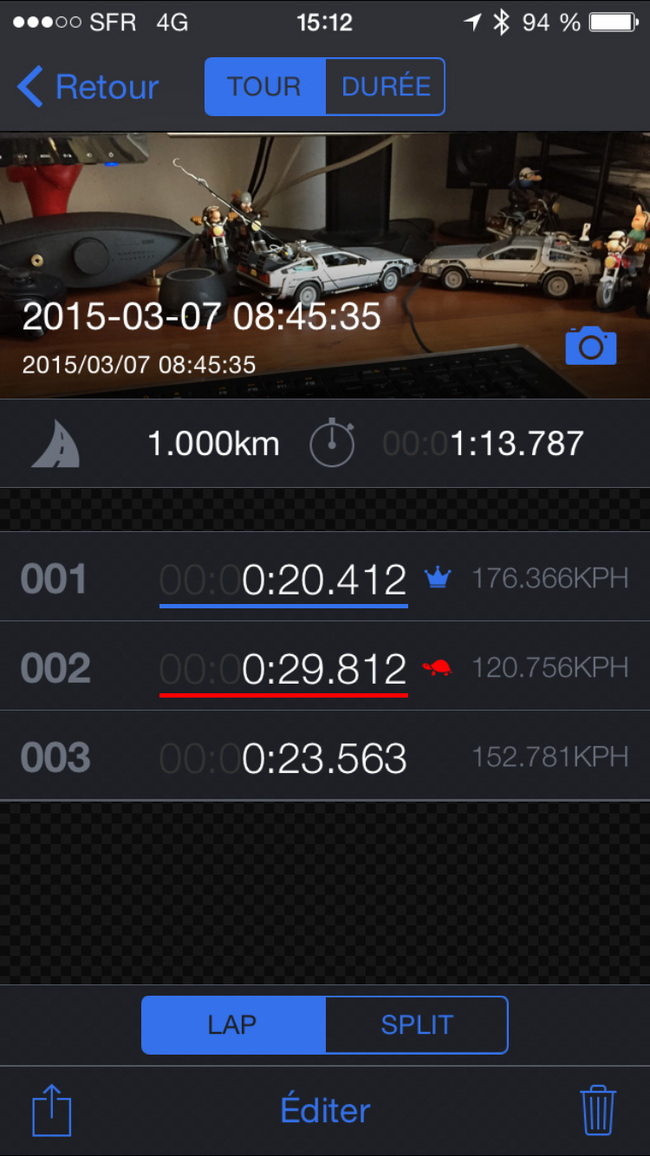Image resolution: width=650 pixels, height=1156 pixels.
Task: Switch to the DURÉE segment
Action: [385, 86]
